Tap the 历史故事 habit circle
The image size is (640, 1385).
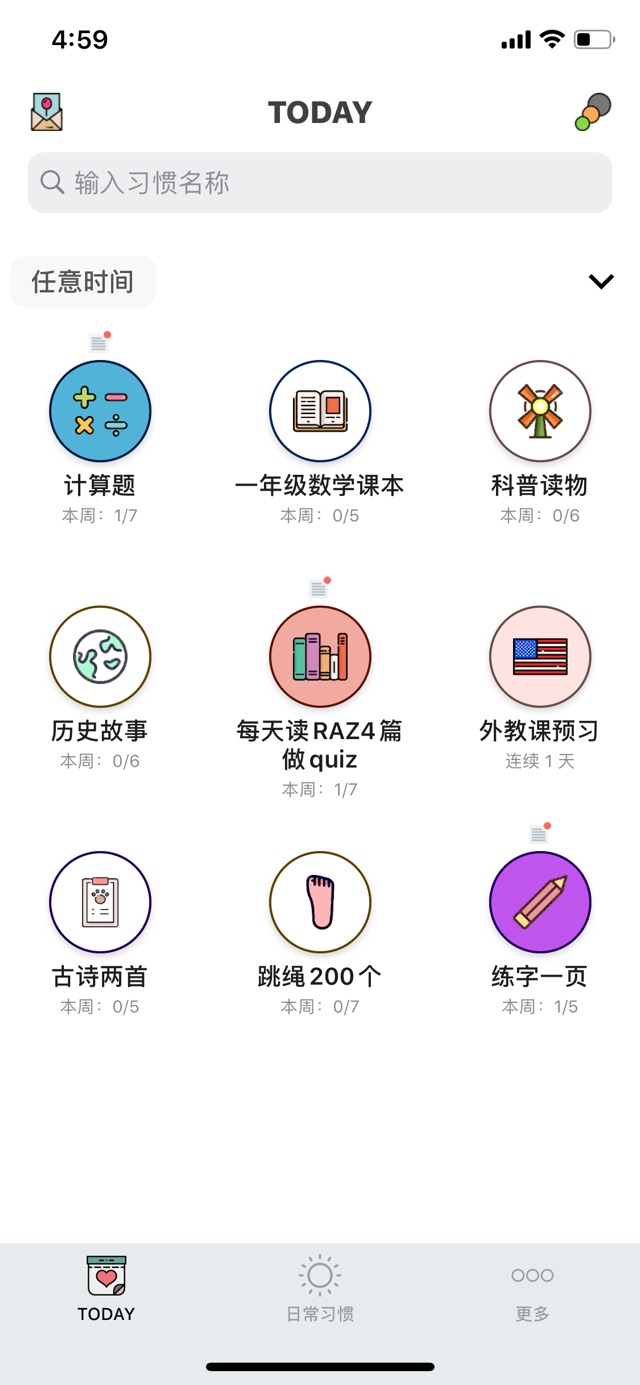click(100, 656)
